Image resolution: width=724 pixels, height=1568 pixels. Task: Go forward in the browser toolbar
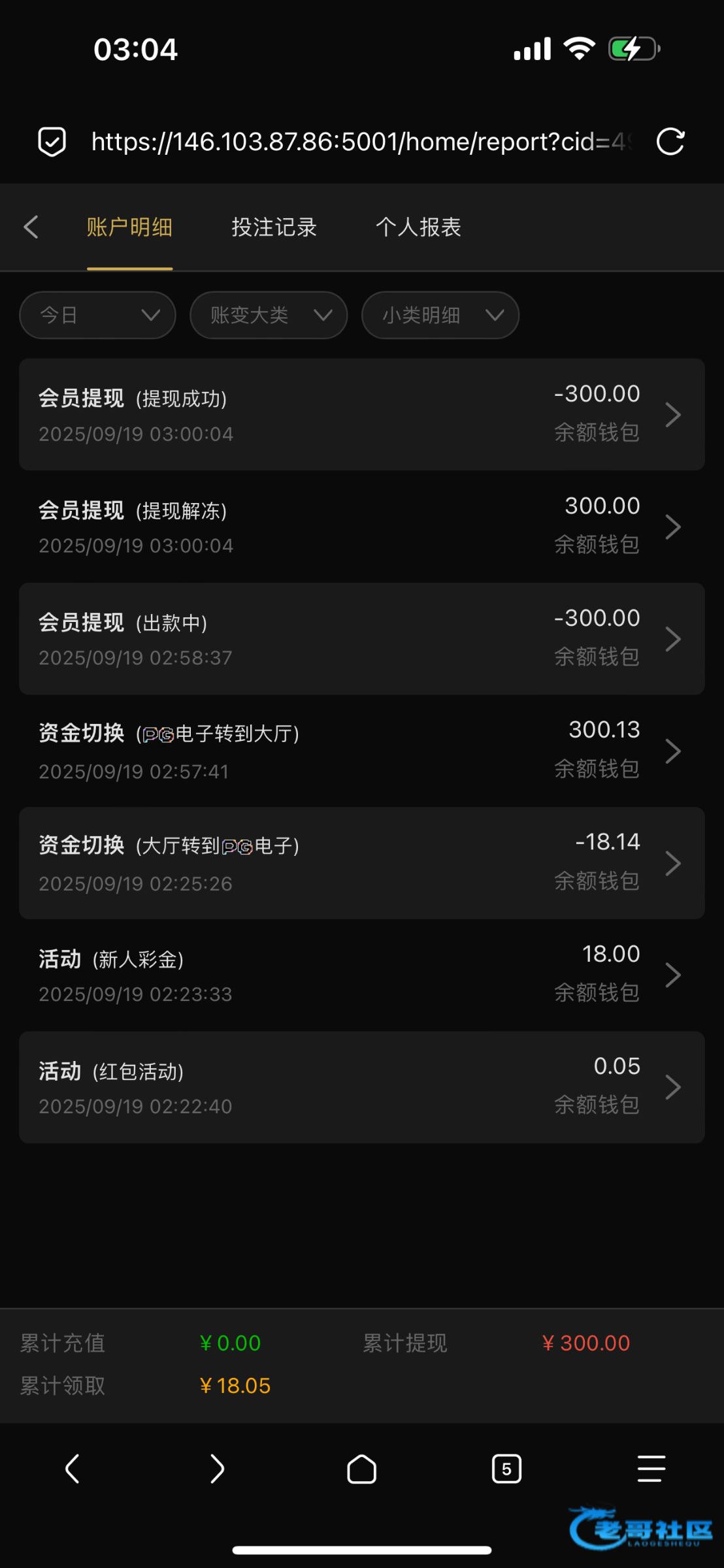(217, 1469)
